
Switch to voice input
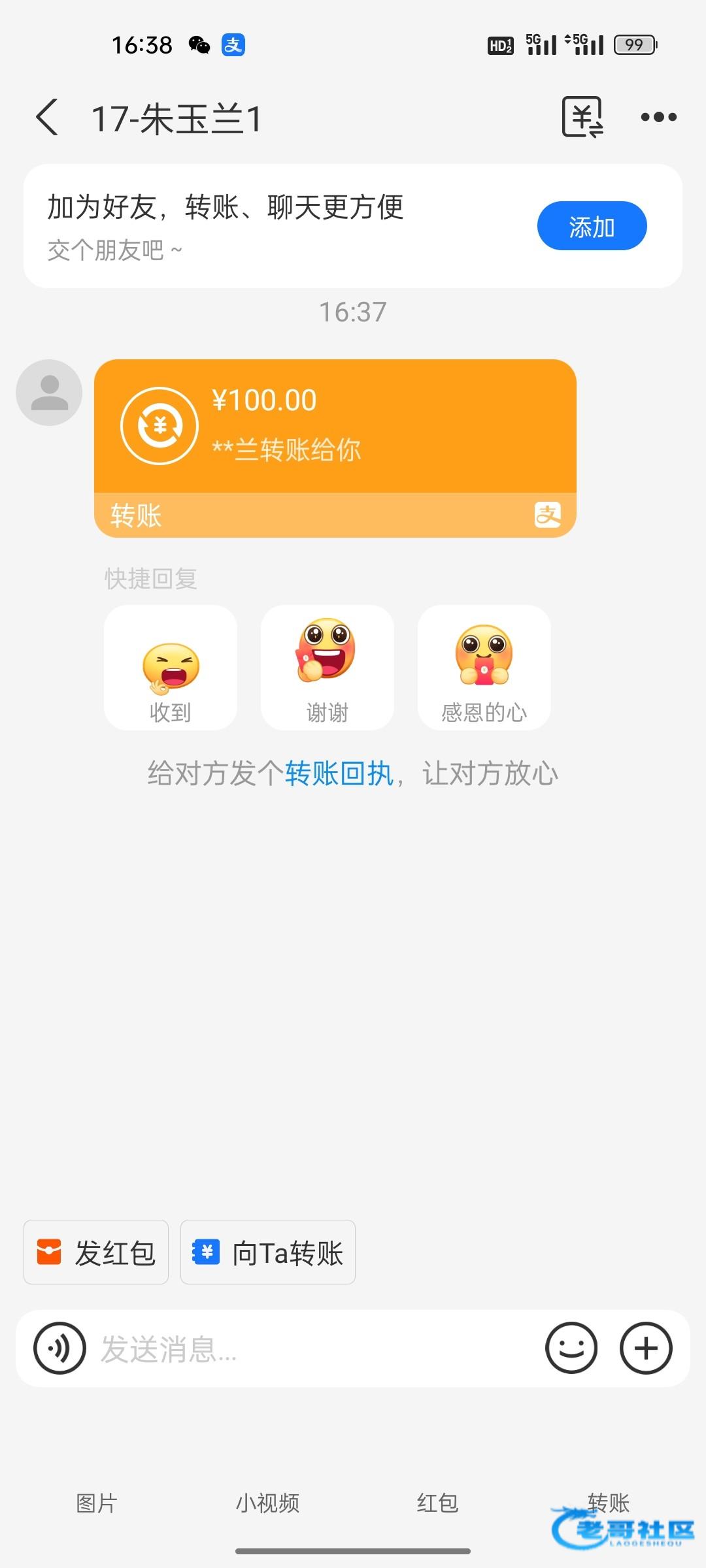pos(59,1348)
